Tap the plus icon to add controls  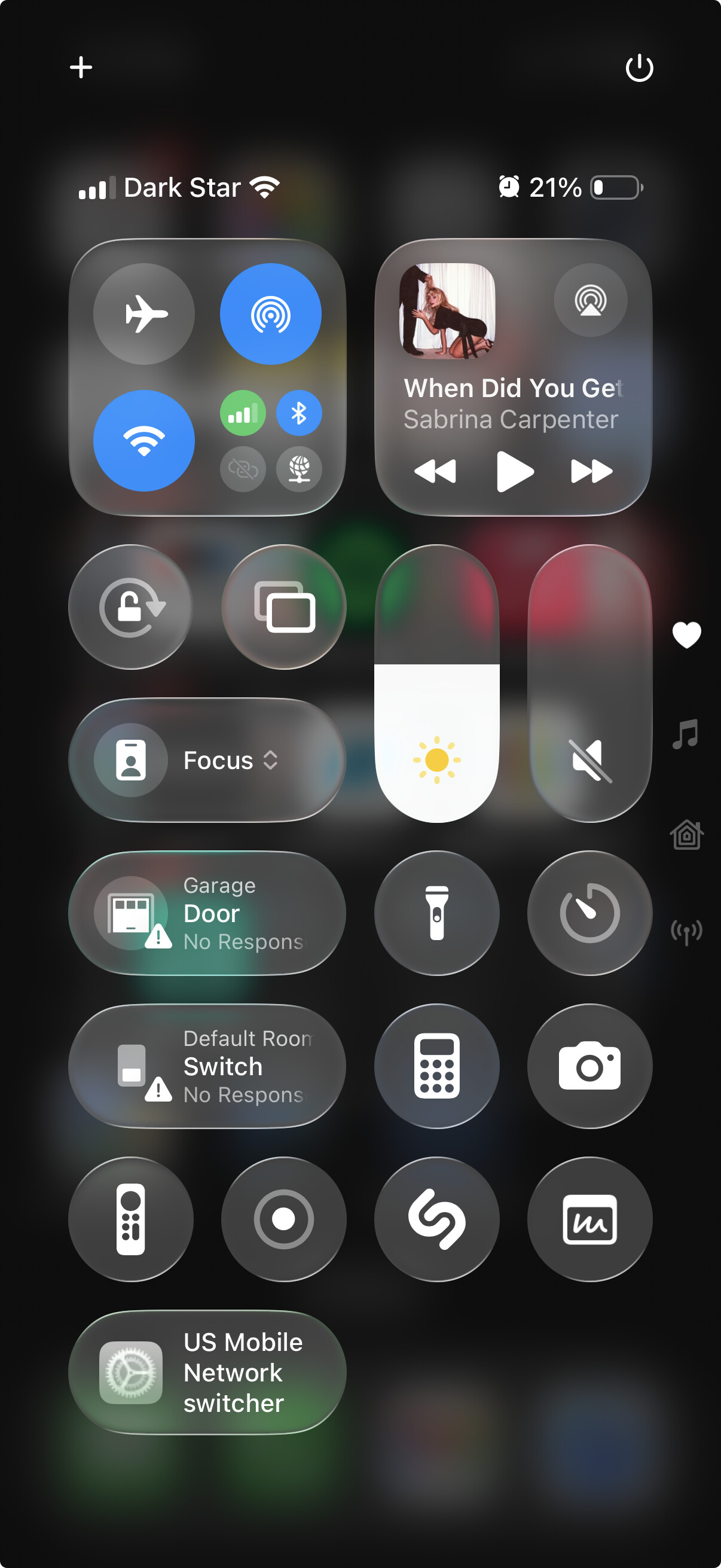[x=81, y=68]
